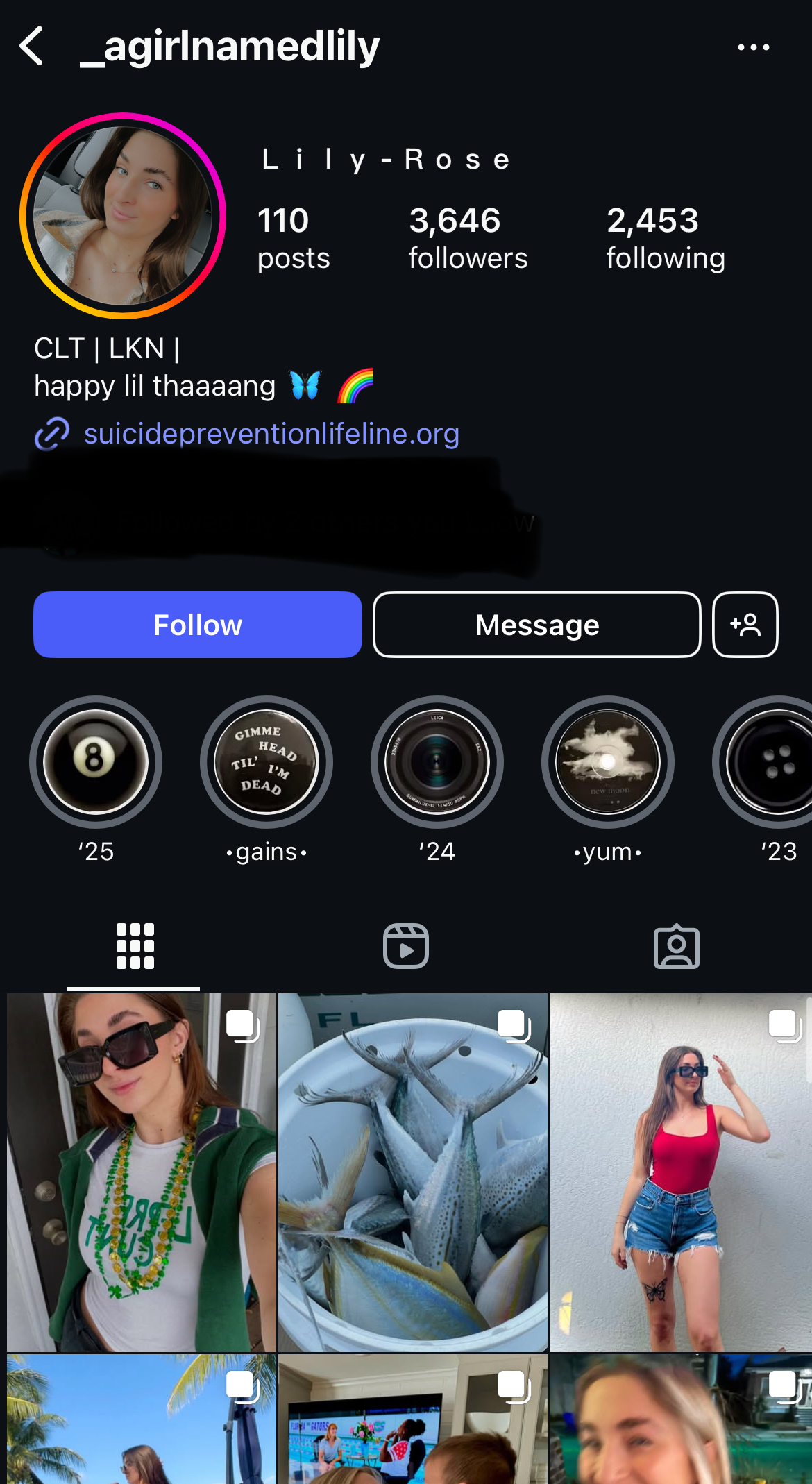Switch to the tagged photos tab
The width and height of the screenshot is (812, 1484).
click(677, 946)
